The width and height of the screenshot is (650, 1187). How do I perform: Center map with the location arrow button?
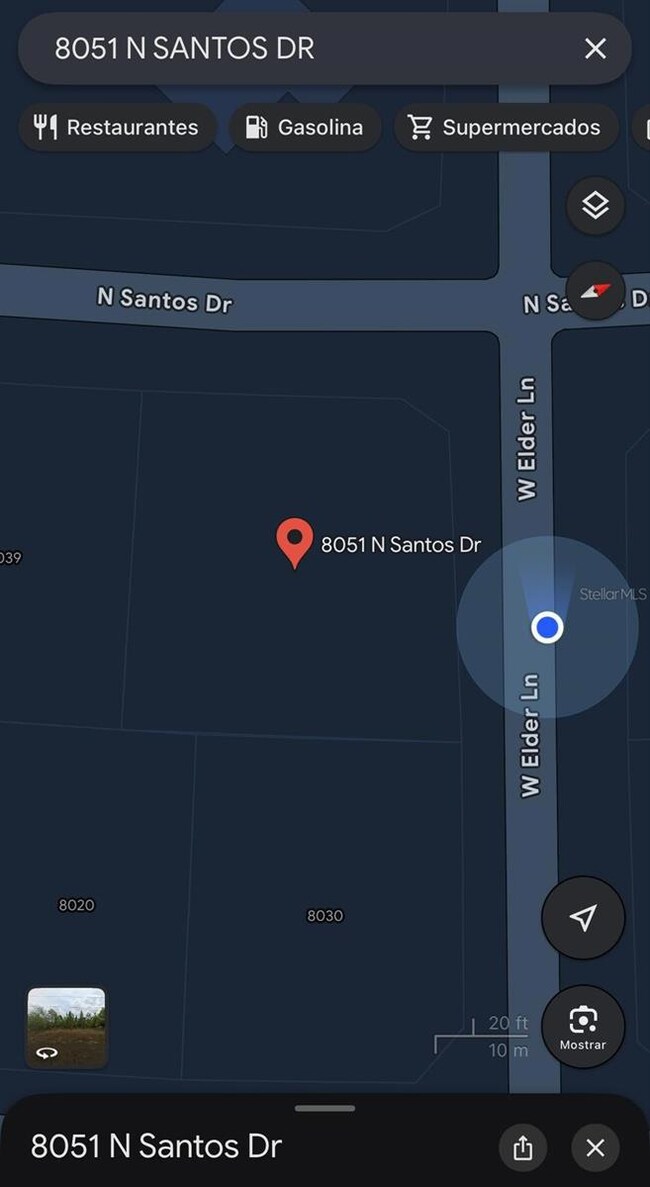pos(583,918)
